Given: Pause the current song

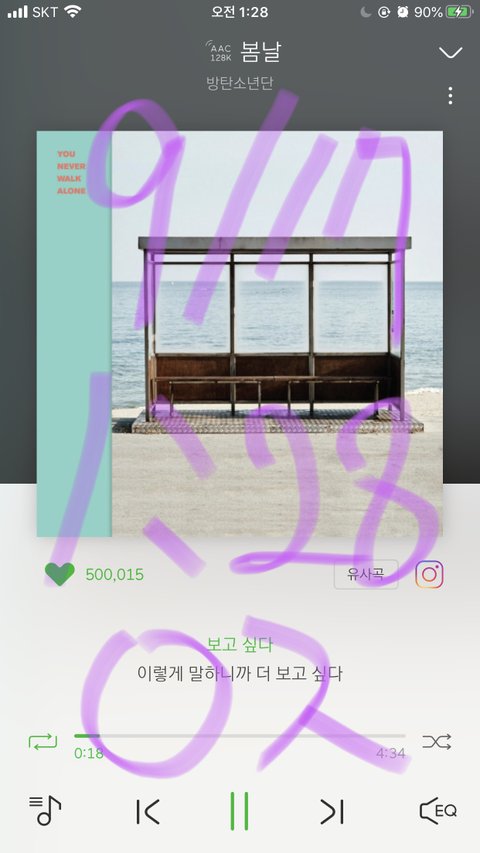Looking at the screenshot, I should pyautogui.click(x=239, y=811).
